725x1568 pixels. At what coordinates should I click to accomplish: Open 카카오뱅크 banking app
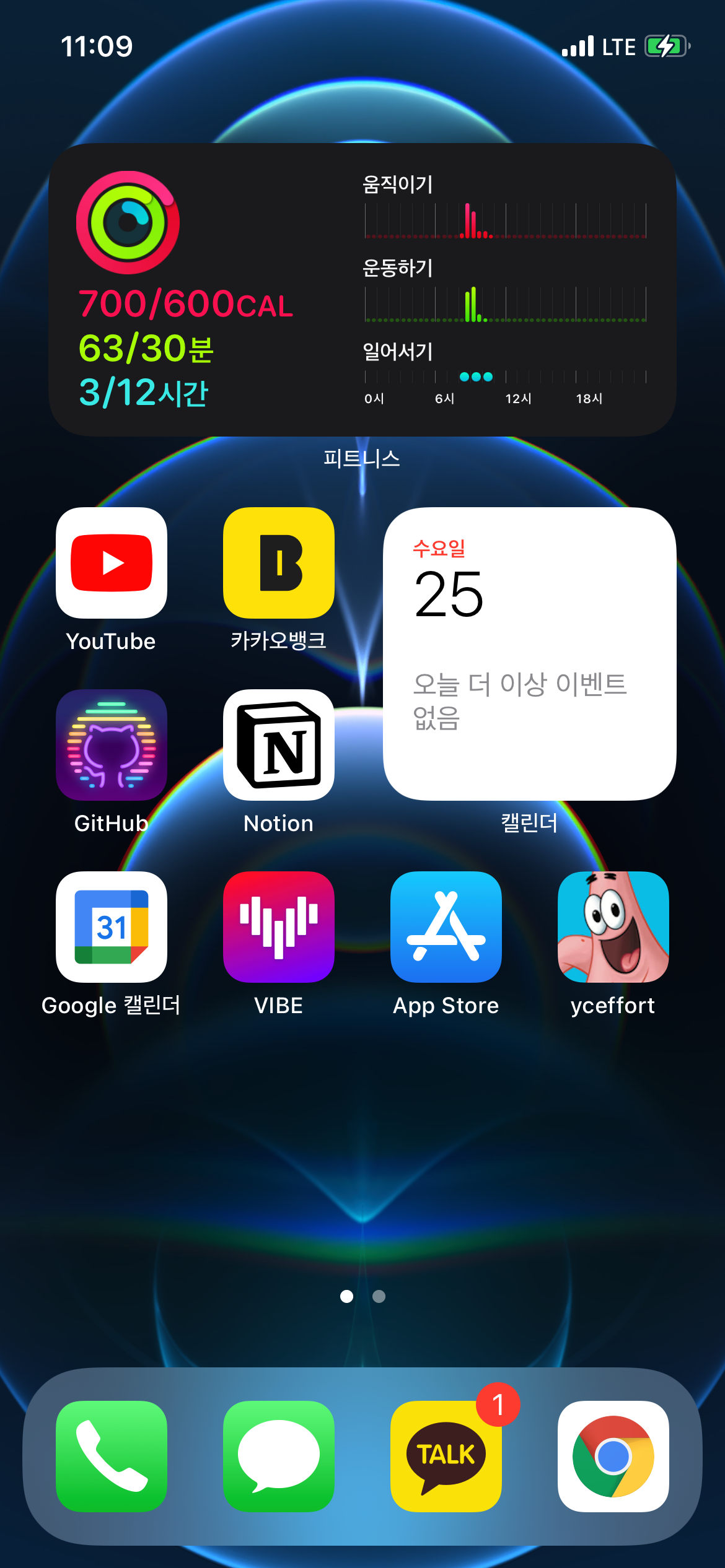click(279, 563)
